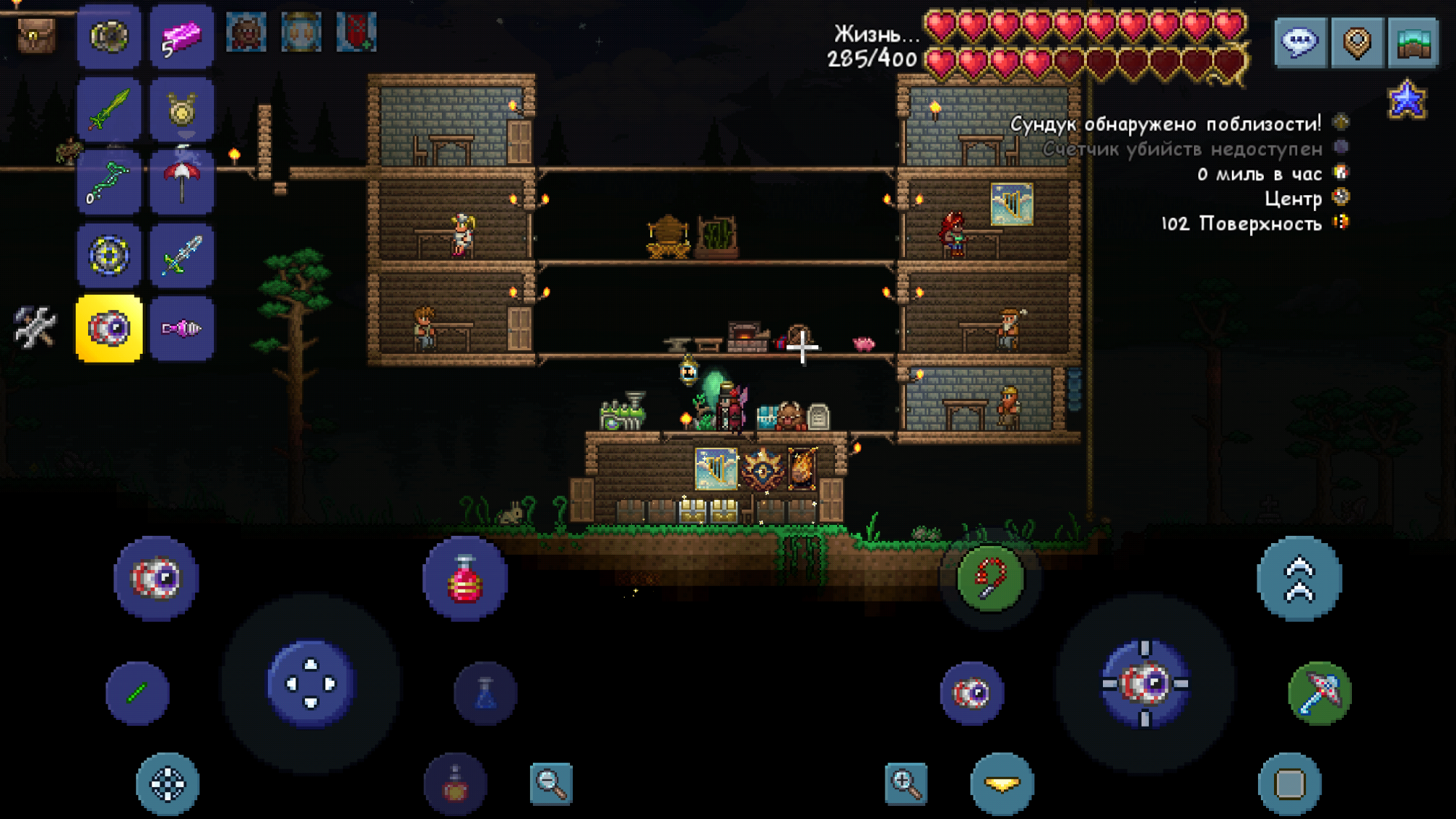The width and height of the screenshot is (1456, 819).
Task: Open the chat speech bubble
Action: pos(1300,43)
